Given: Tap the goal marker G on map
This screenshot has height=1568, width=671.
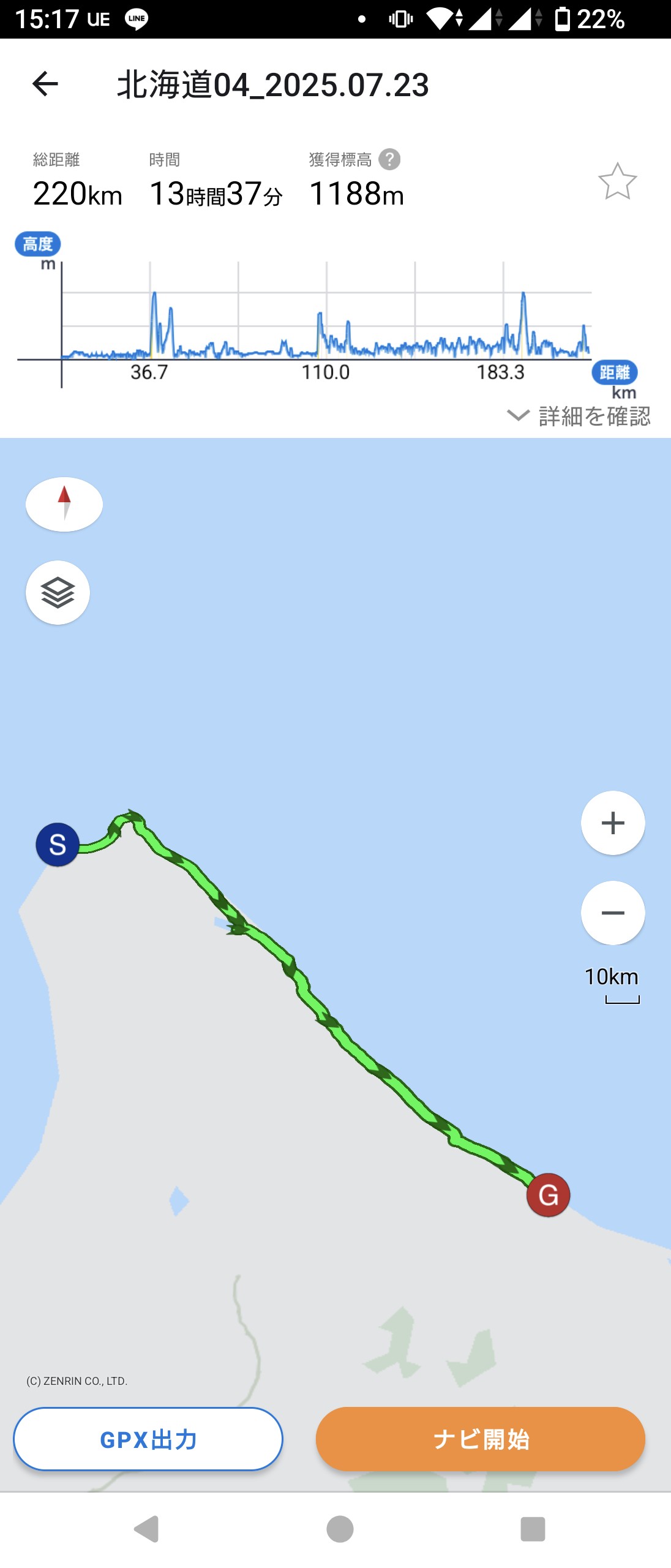Looking at the screenshot, I should click(x=548, y=1194).
